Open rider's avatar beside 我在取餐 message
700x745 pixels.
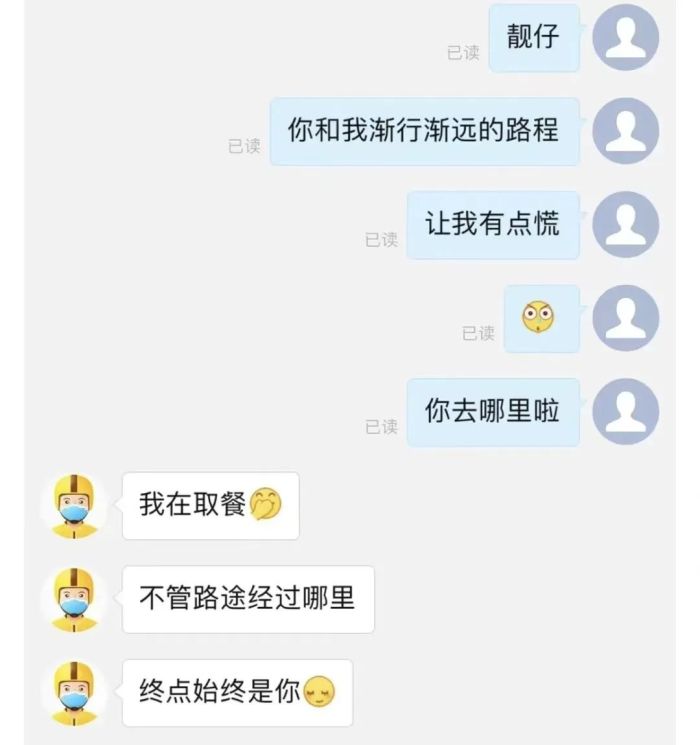point(74,506)
